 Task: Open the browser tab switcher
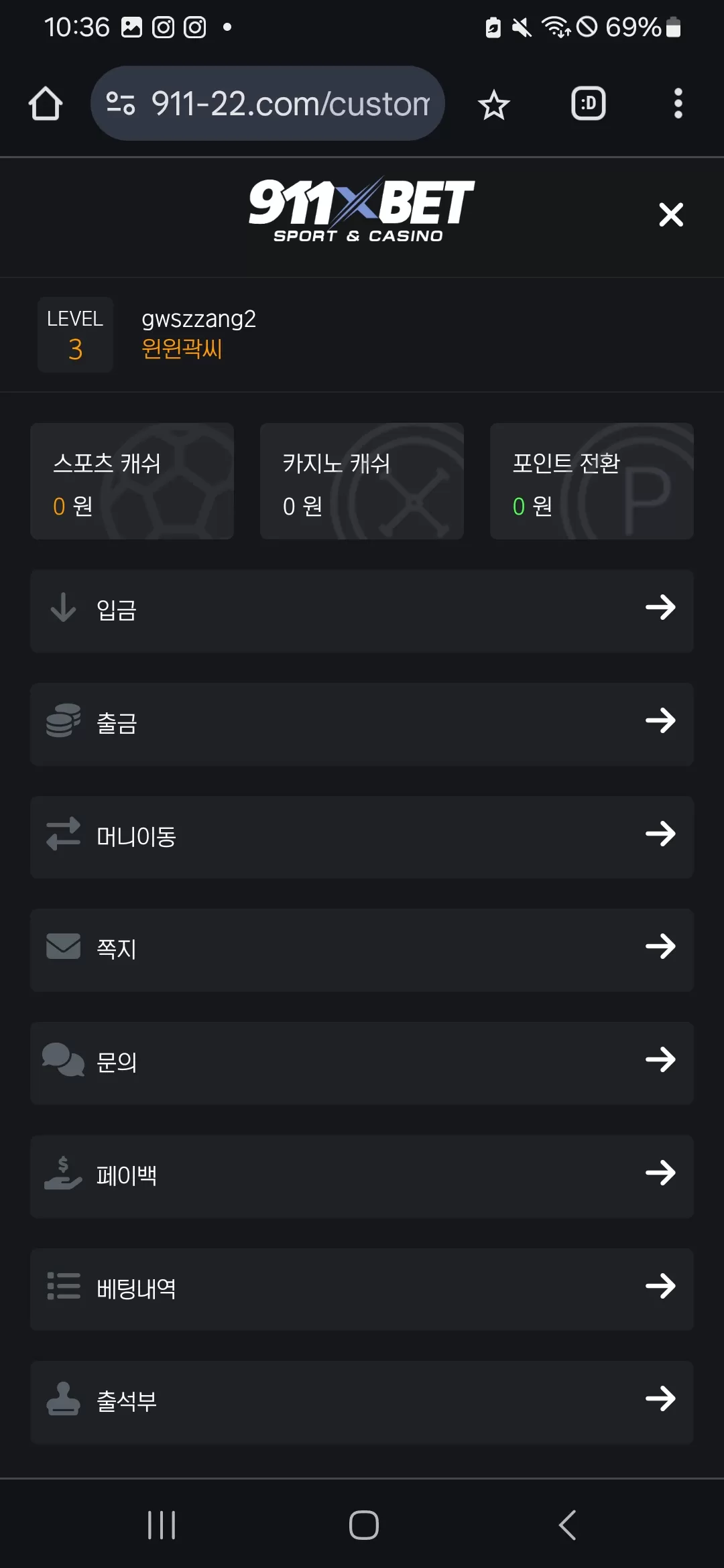(x=589, y=104)
